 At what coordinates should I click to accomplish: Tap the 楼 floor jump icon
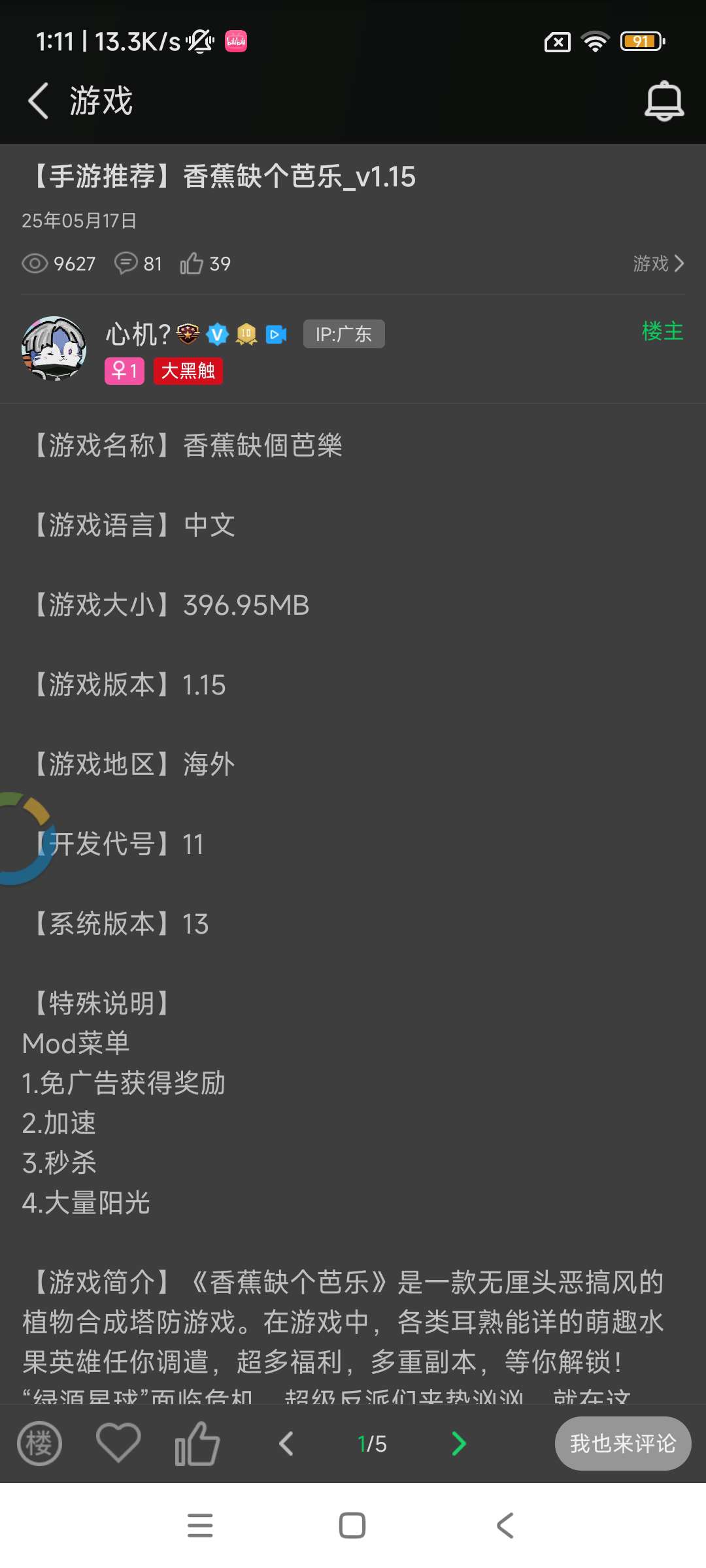pos(39,1443)
